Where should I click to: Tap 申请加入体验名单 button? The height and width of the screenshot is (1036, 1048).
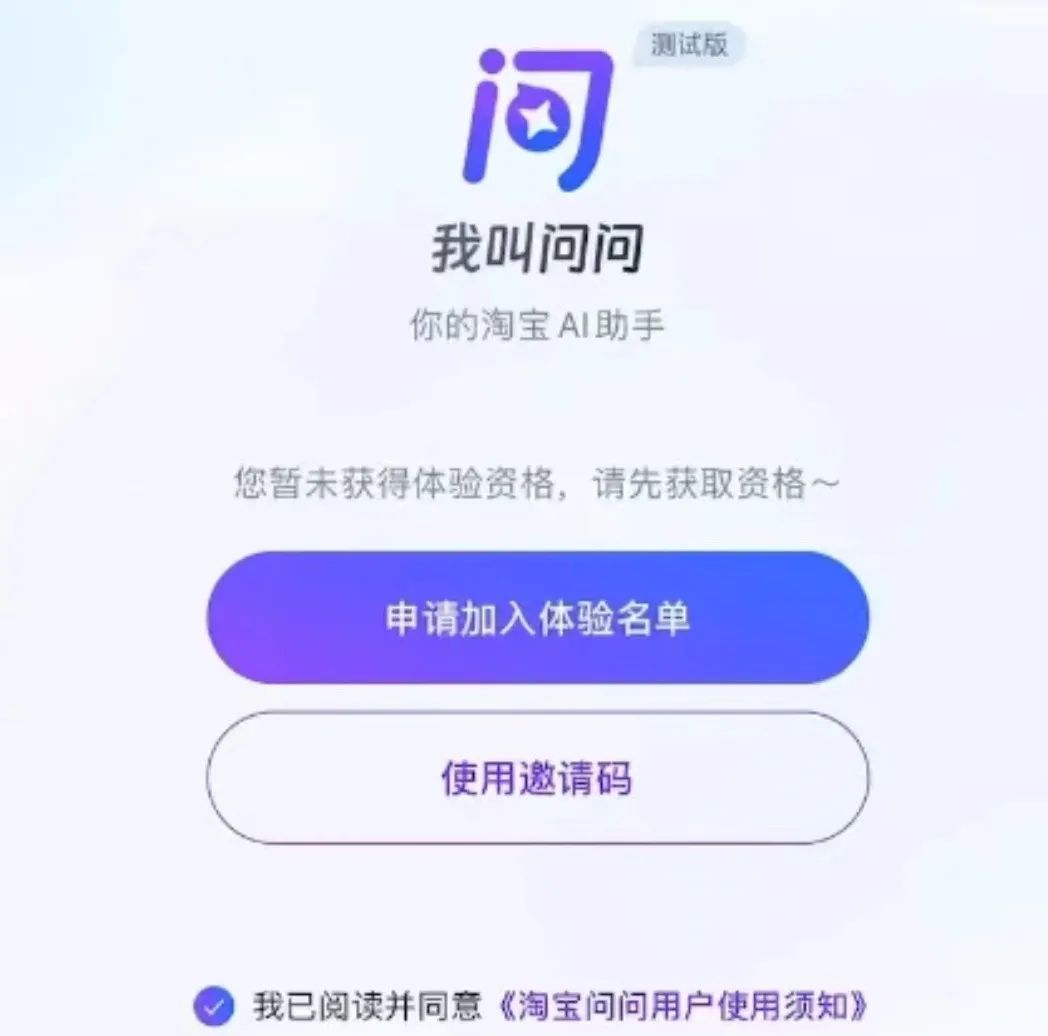[537, 618]
